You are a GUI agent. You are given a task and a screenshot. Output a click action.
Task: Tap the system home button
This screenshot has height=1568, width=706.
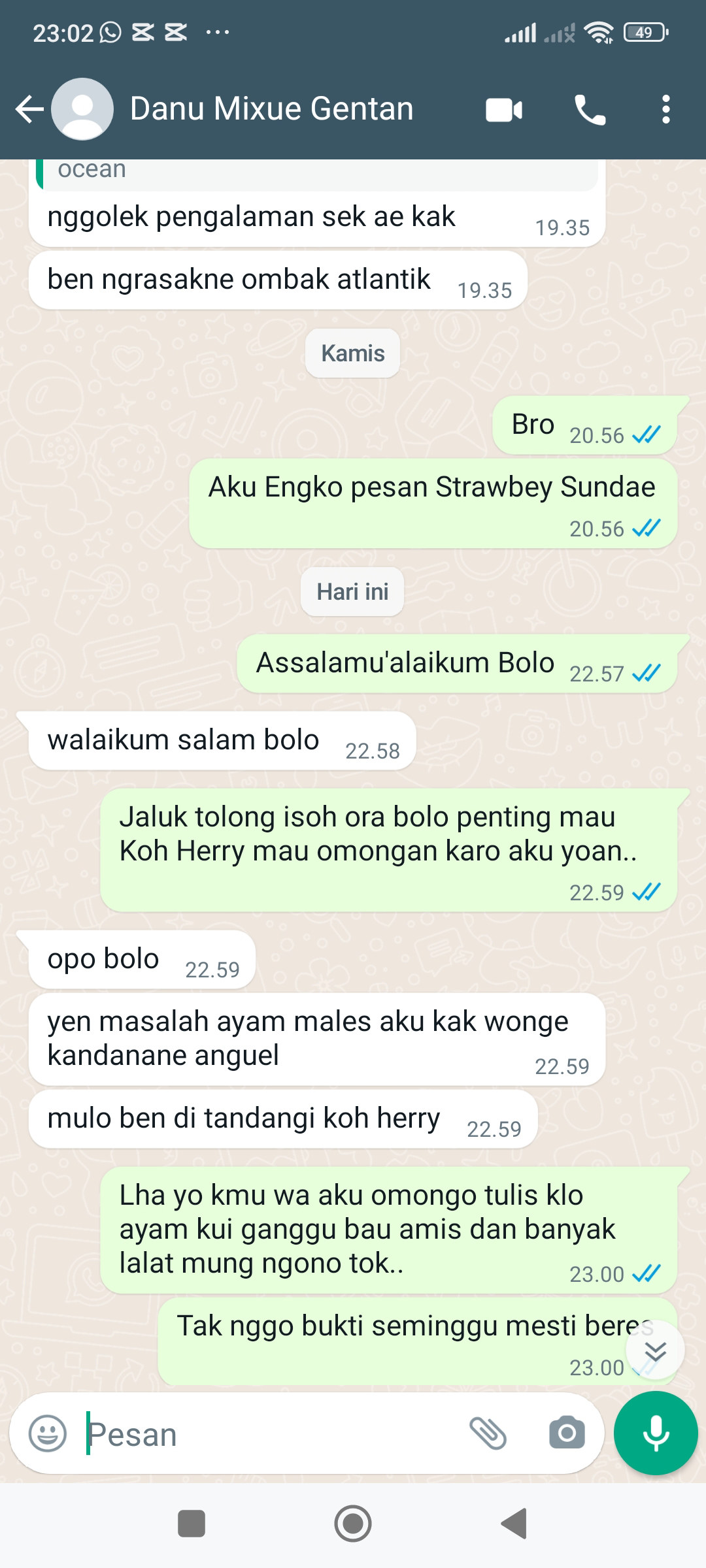(353, 1524)
